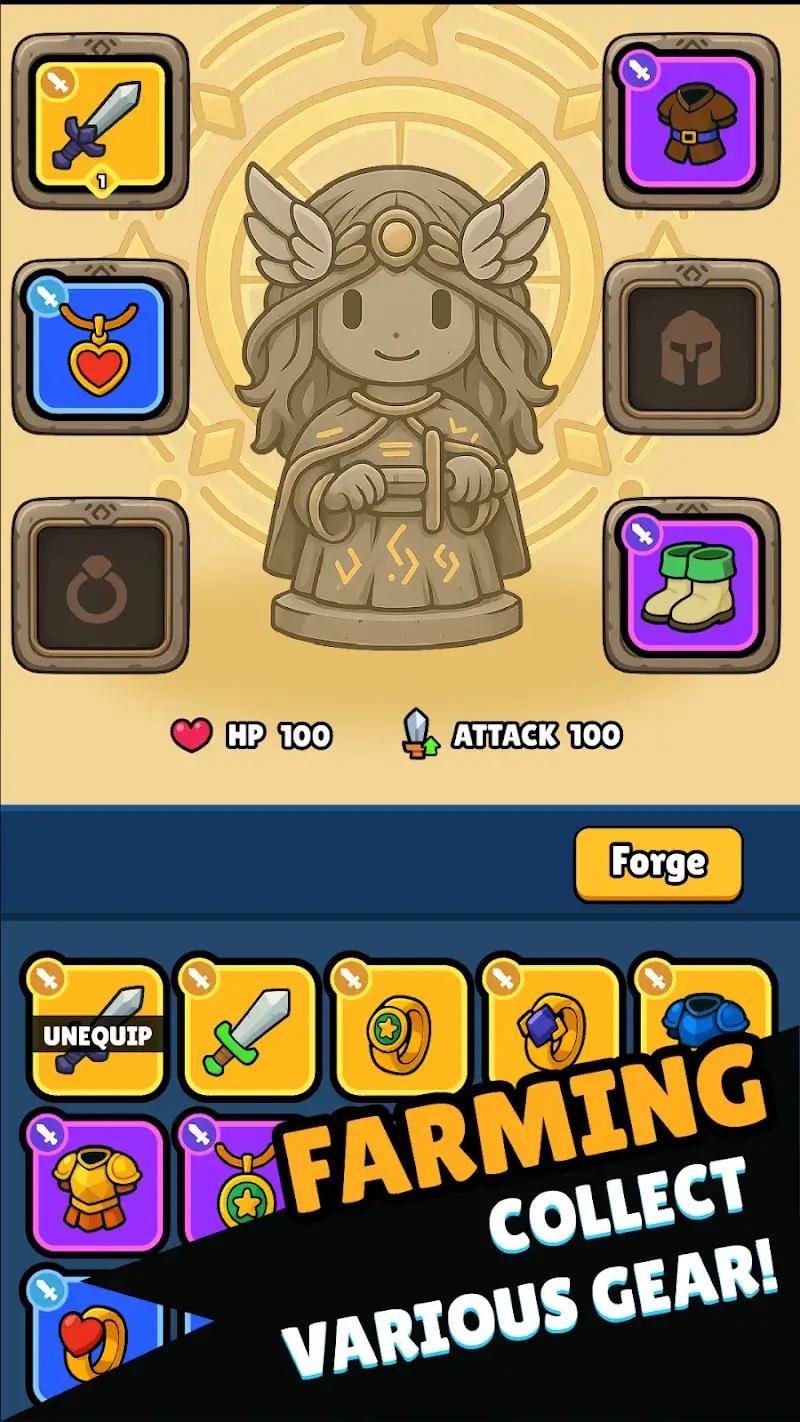
Task: Tap the heart icon beside HP
Action: point(192,734)
